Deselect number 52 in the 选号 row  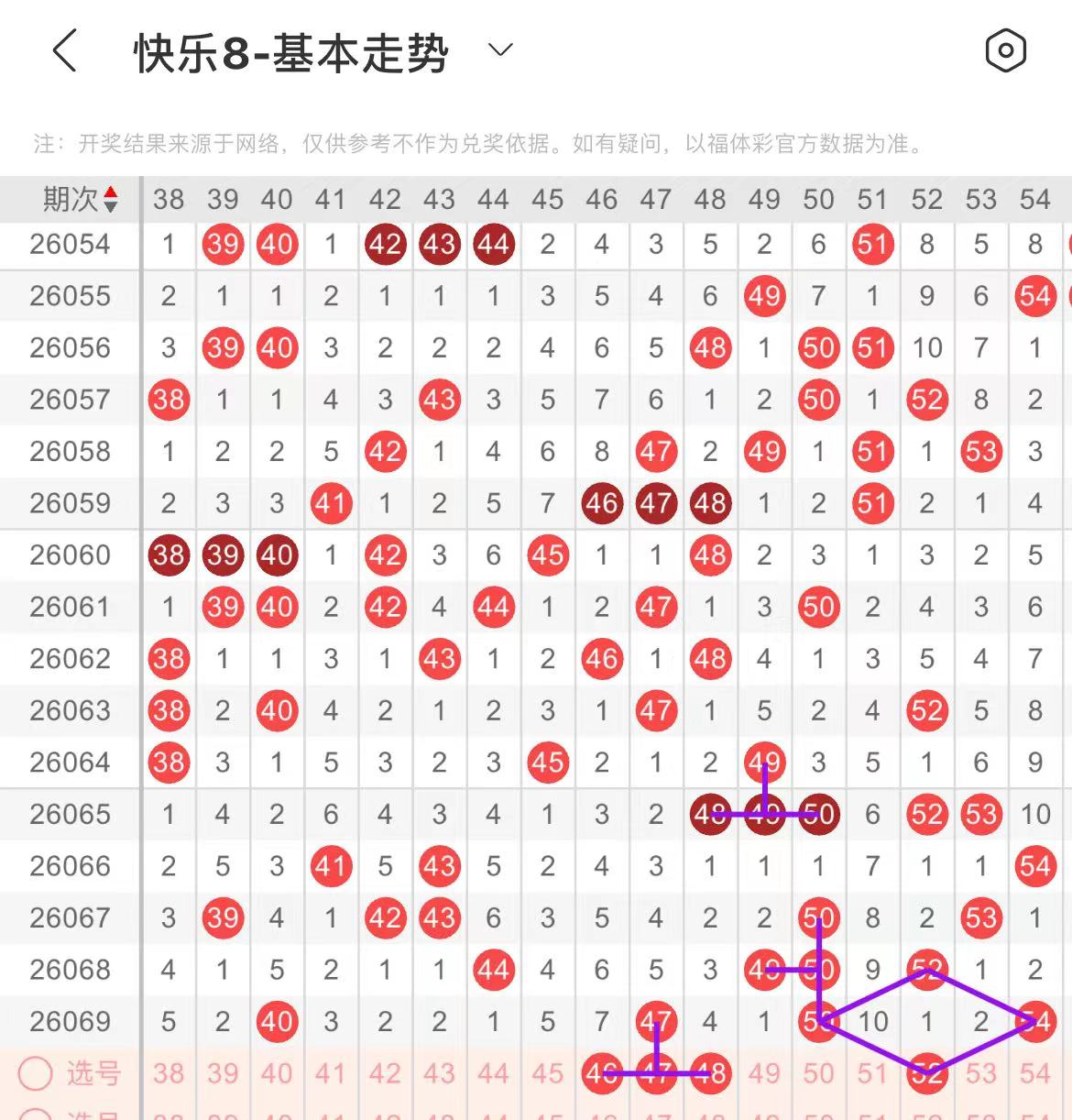click(926, 1073)
